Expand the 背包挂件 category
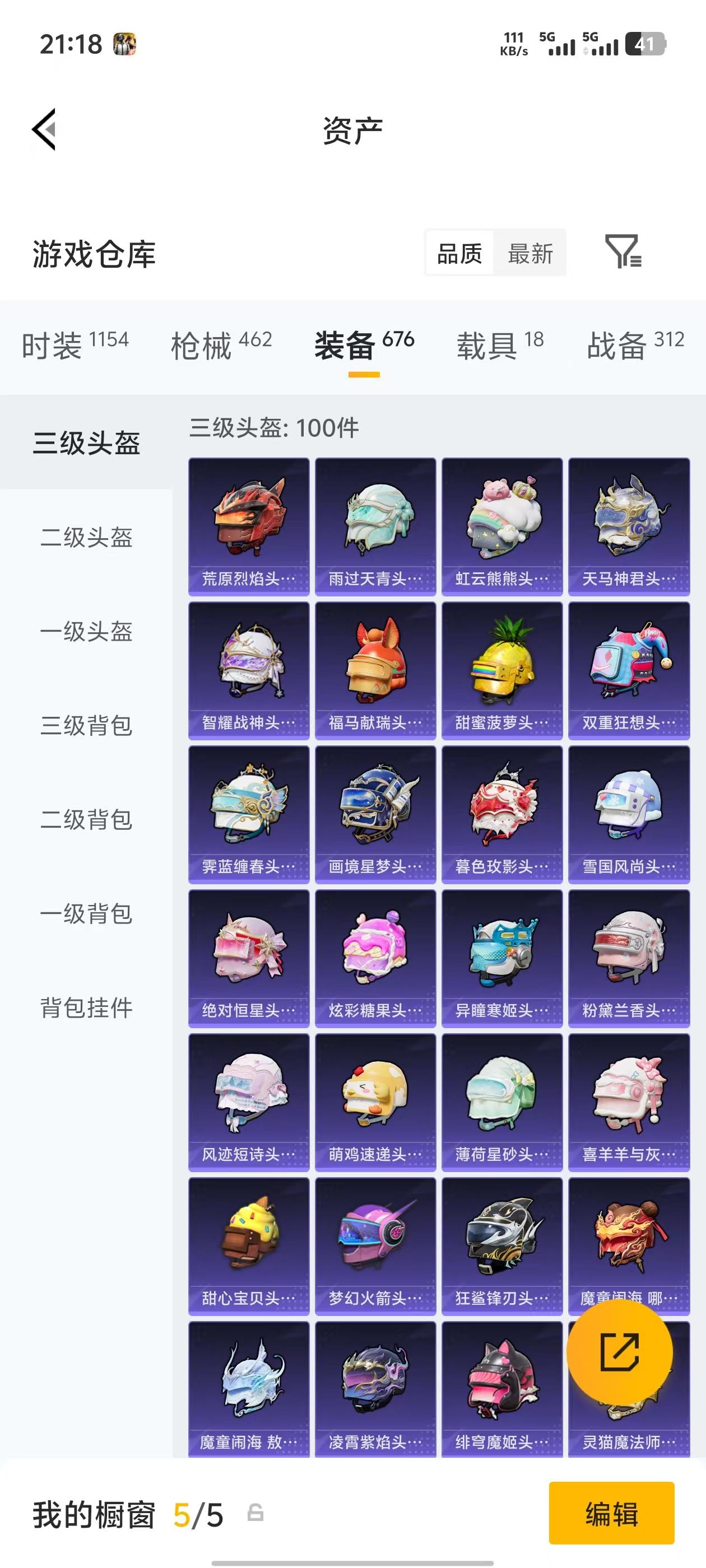706x1568 pixels. click(86, 1007)
